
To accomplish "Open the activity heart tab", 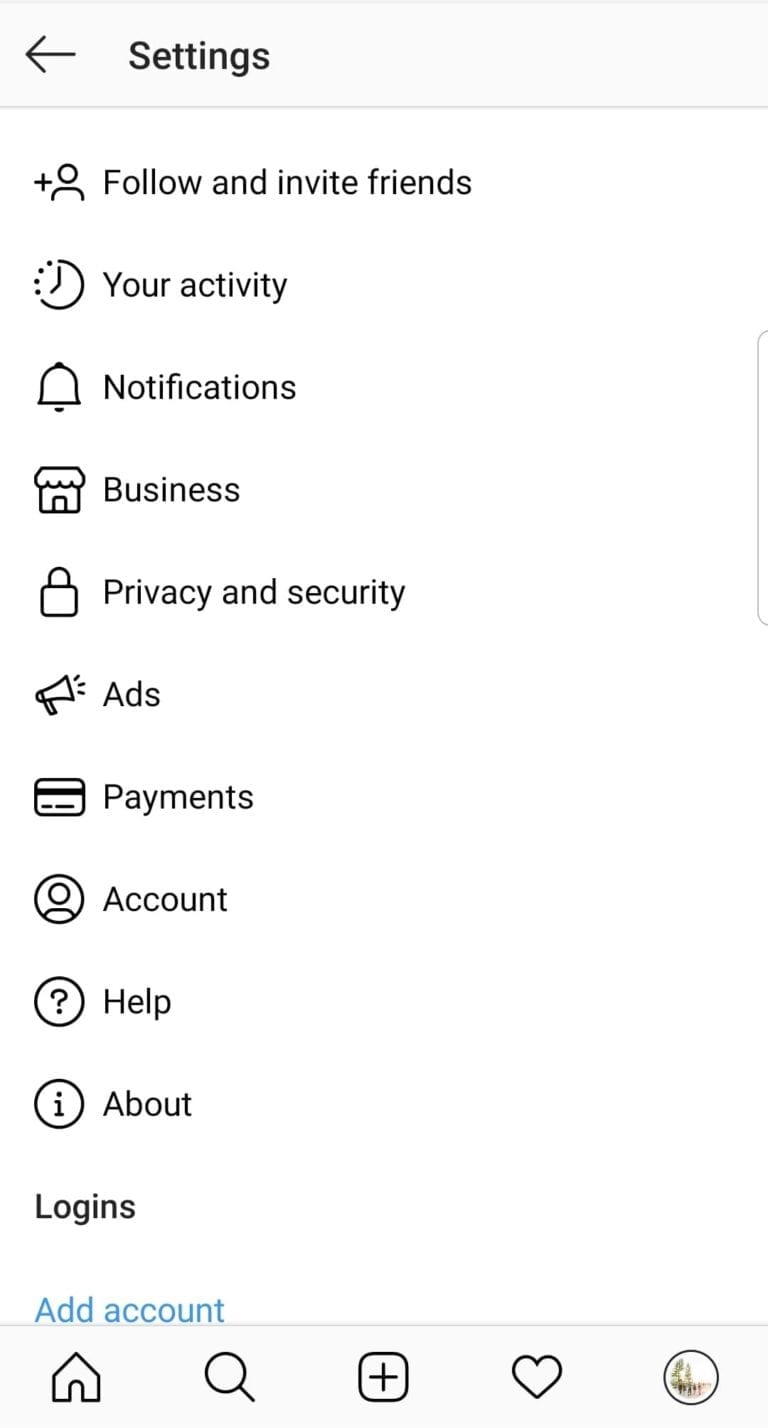I will click(x=537, y=1379).
